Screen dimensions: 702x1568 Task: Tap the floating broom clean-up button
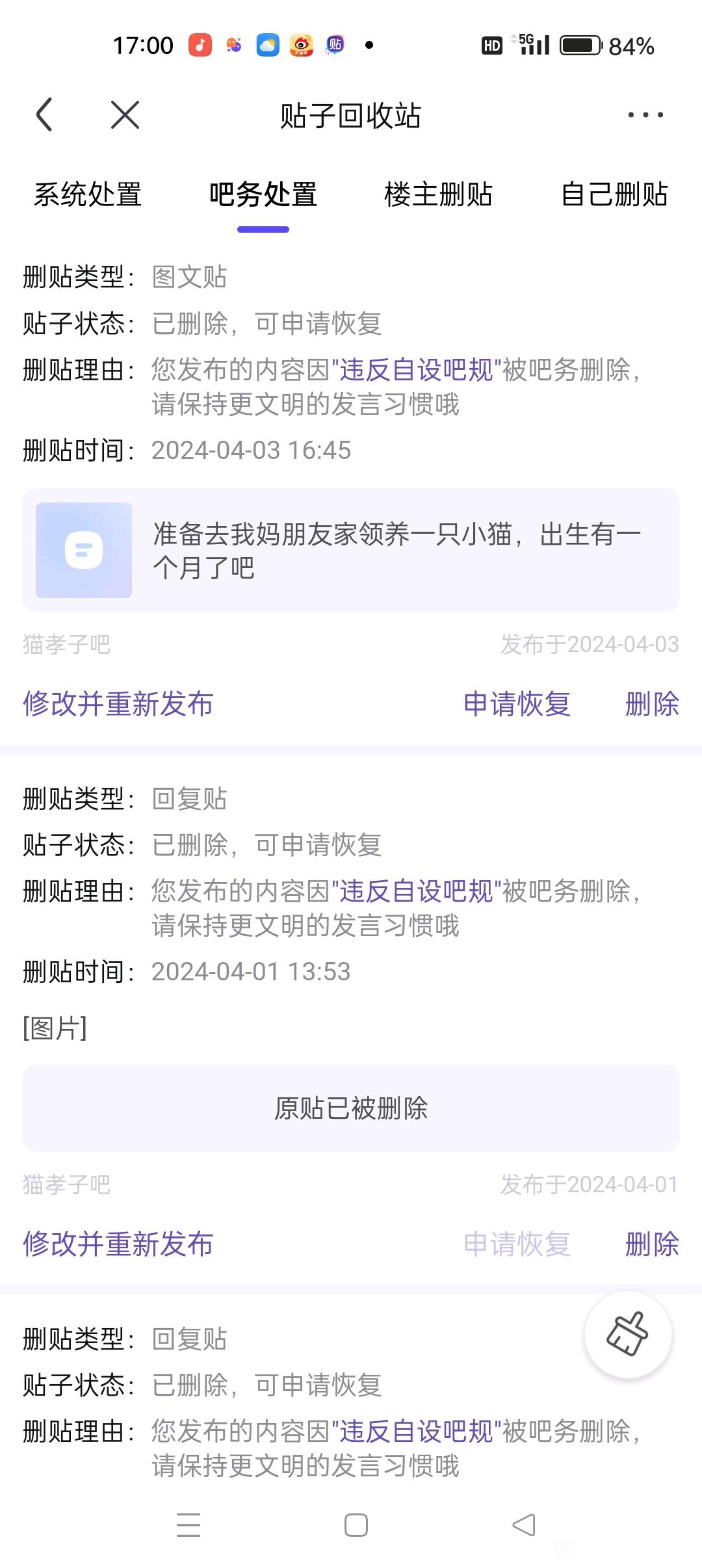click(627, 1335)
